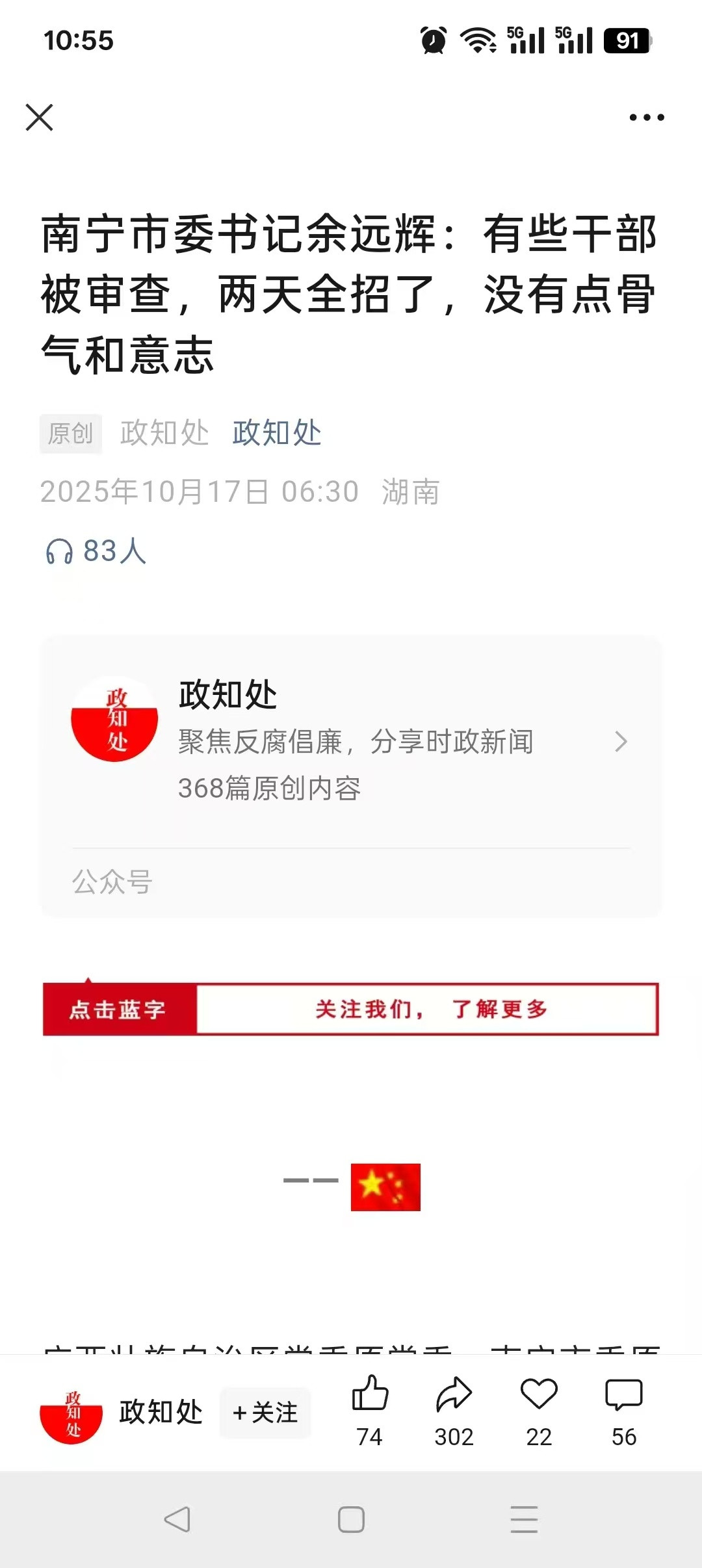The image size is (702, 1568).
Task: Go to the system home screen
Action: coord(351,1520)
